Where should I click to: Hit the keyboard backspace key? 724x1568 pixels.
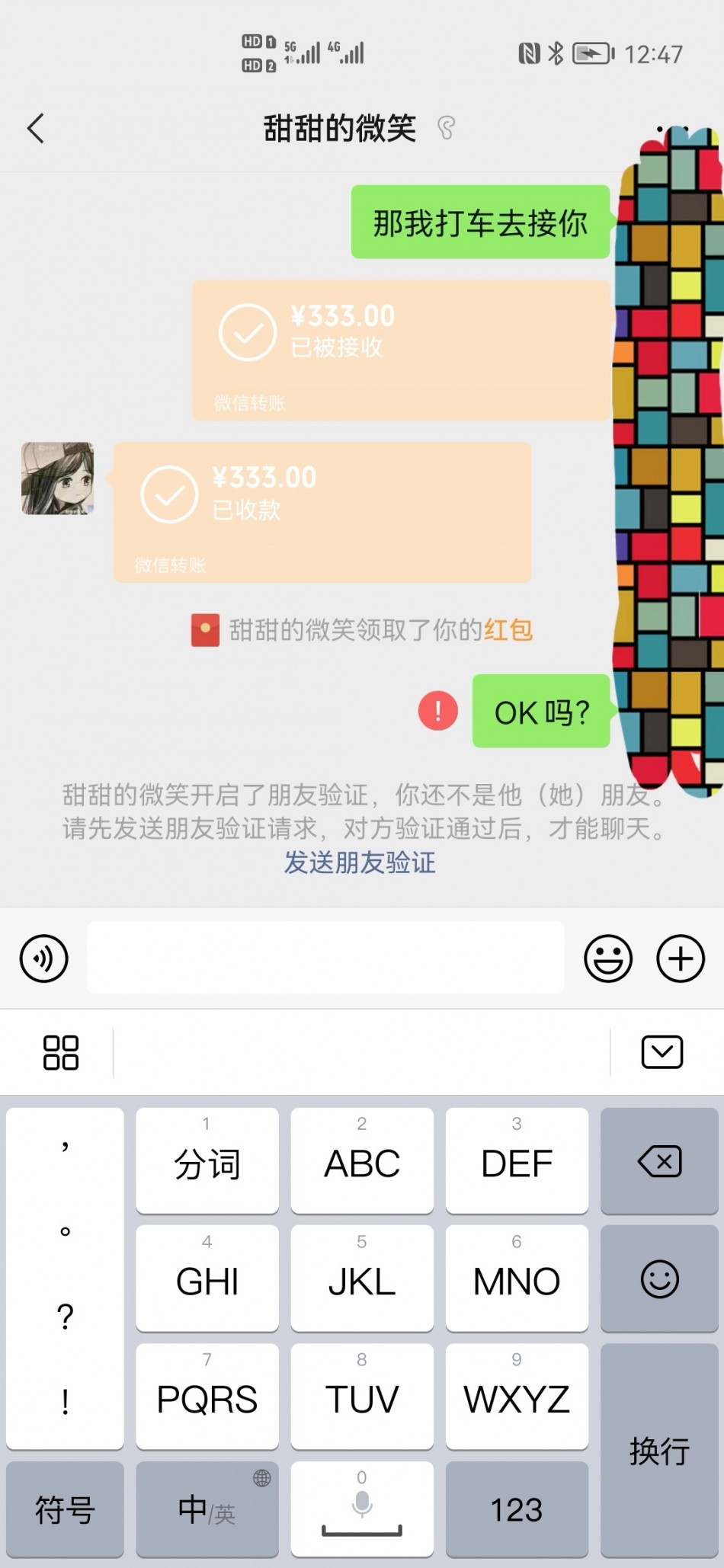tap(659, 1161)
